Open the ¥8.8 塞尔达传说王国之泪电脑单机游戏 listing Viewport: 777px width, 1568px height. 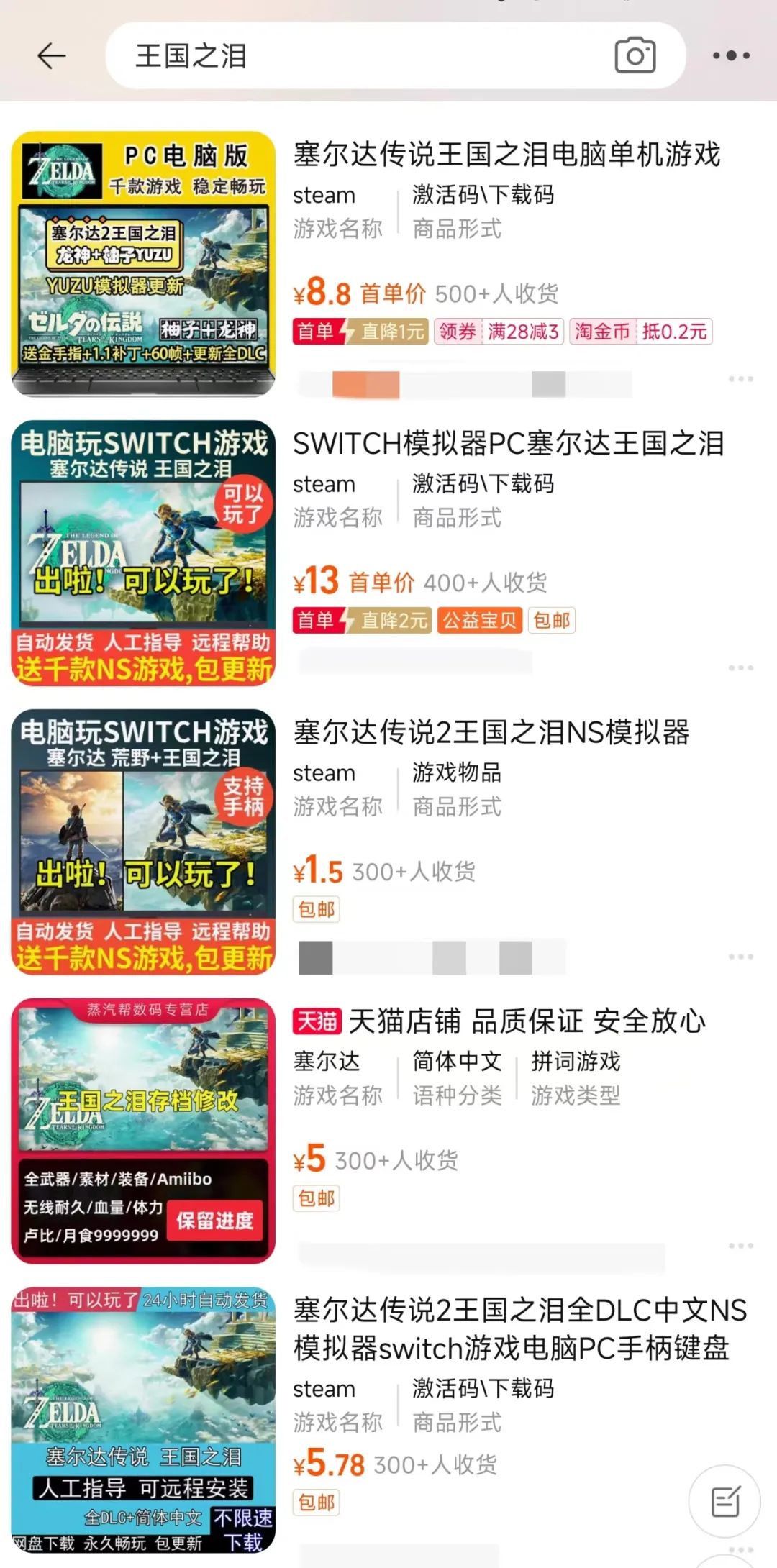click(x=506, y=155)
